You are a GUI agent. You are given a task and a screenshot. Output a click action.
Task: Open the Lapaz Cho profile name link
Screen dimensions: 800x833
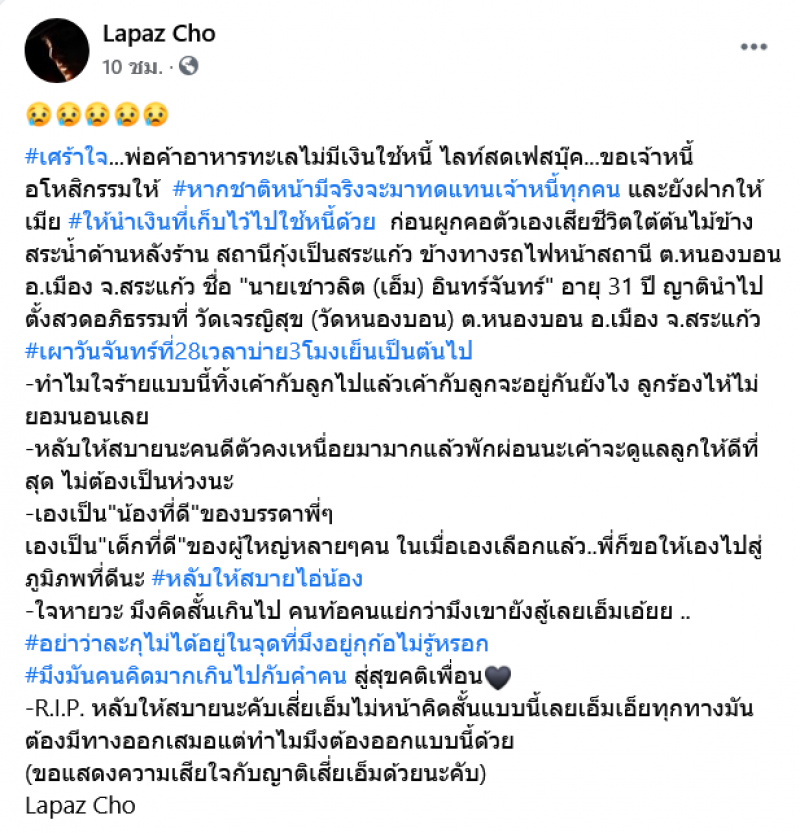tap(158, 34)
